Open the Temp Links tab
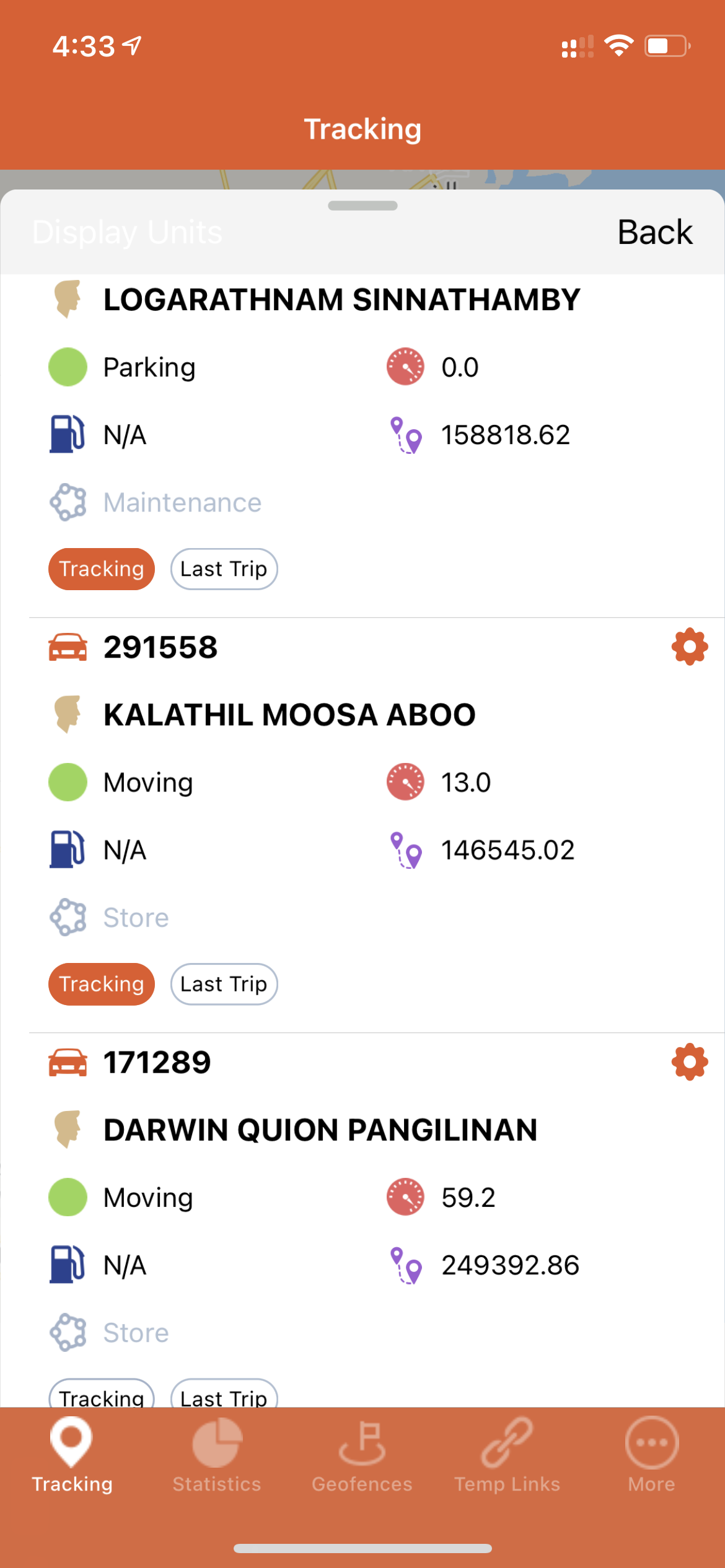The width and height of the screenshot is (725, 1568). tap(507, 1455)
